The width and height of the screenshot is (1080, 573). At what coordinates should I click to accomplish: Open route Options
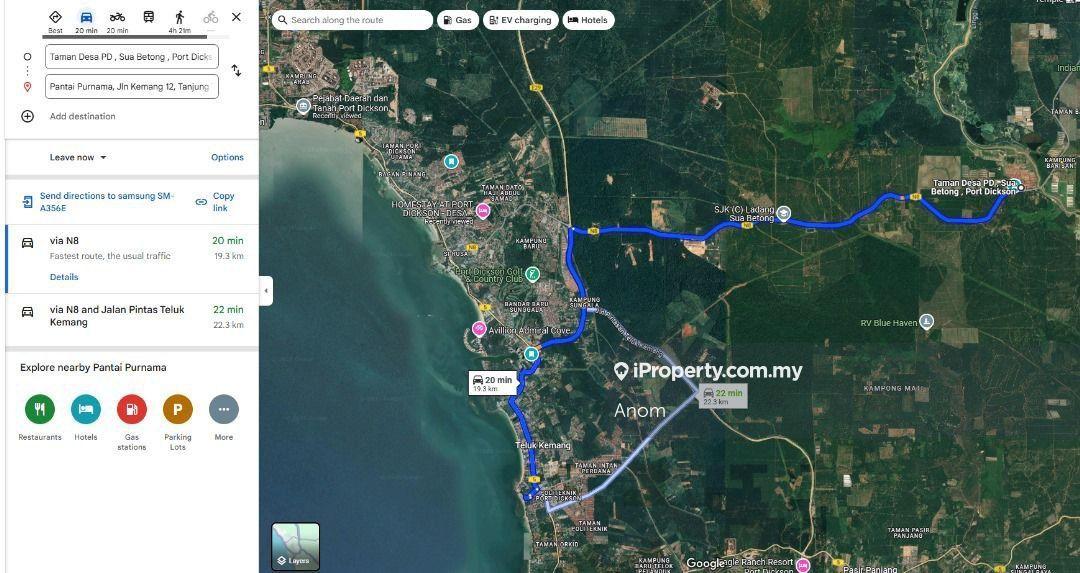pyautogui.click(x=227, y=157)
